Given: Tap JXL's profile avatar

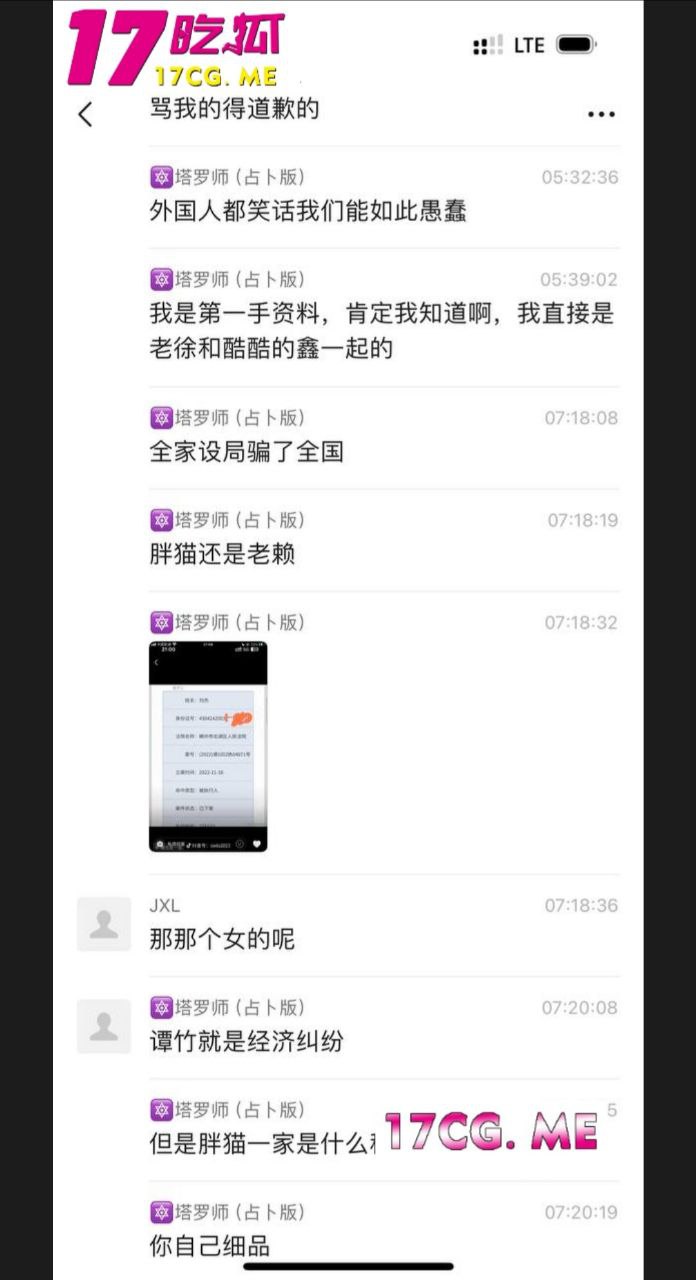Looking at the screenshot, I should coord(104,924).
